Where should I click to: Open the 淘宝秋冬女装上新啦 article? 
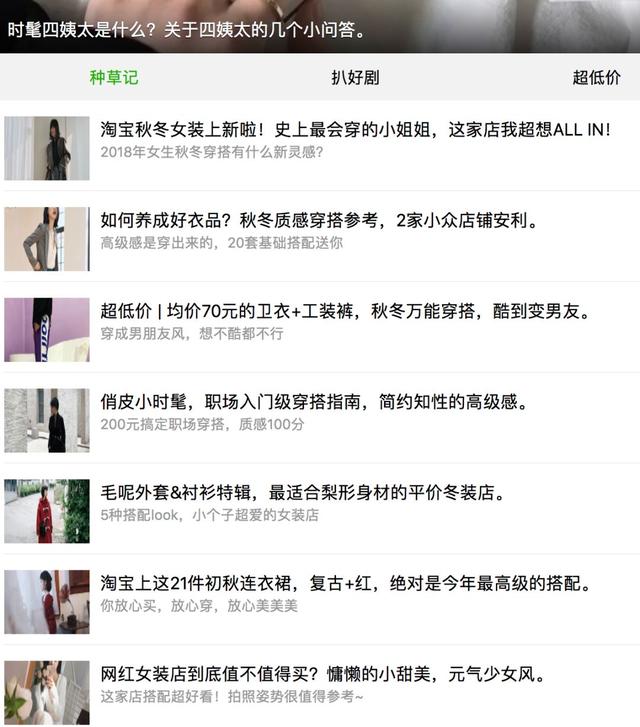click(355, 130)
